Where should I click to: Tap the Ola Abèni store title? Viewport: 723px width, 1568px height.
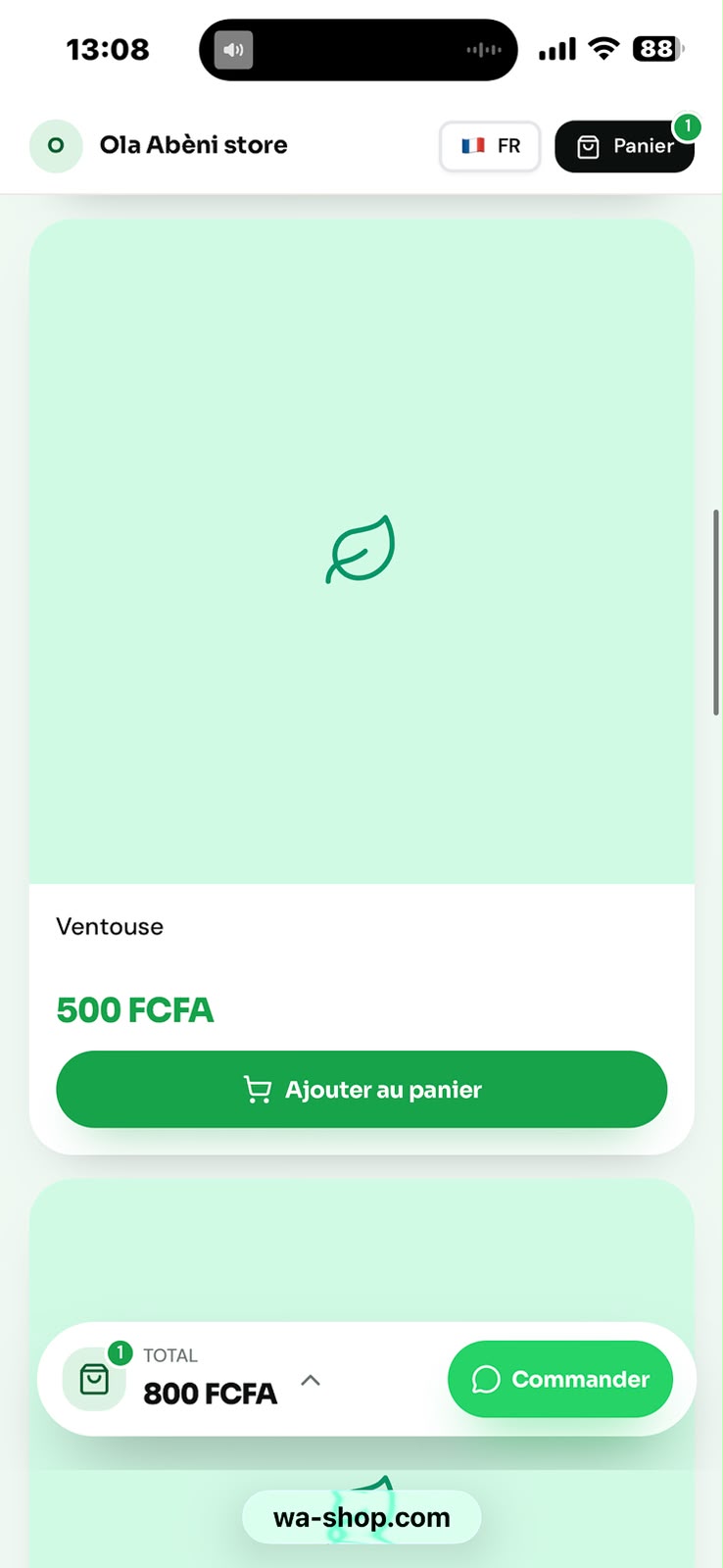tap(193, 145)
